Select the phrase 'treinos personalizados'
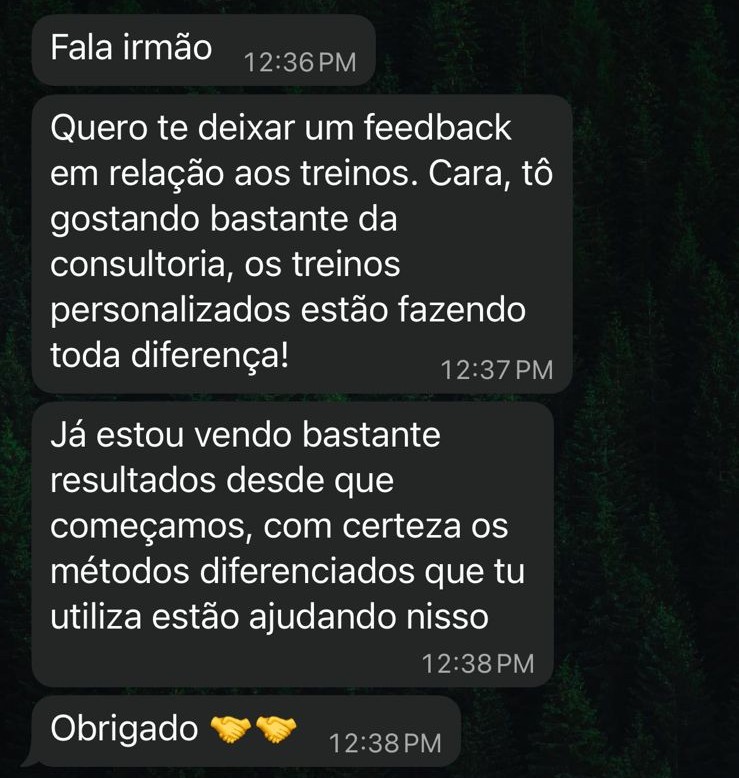The image size is (739, 778). (290, 287)
